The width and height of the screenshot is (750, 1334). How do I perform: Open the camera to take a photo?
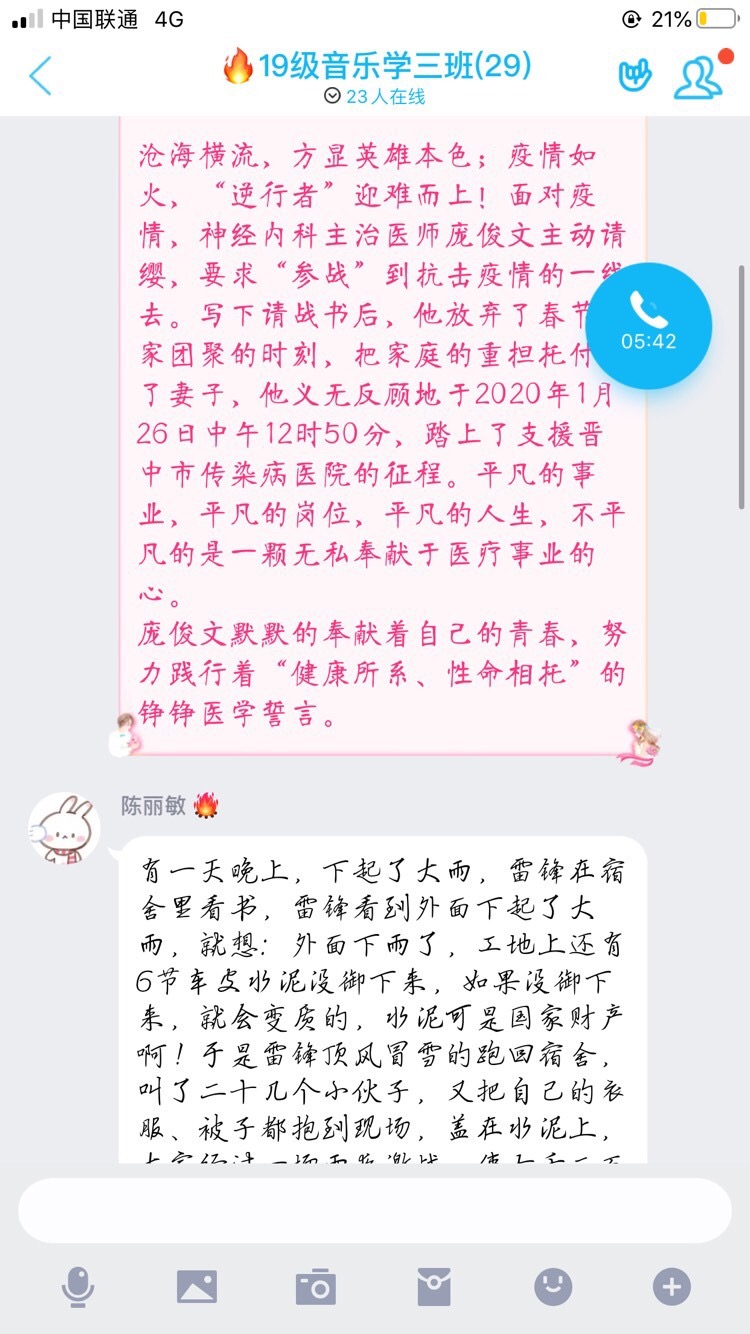click(316, 1286)
